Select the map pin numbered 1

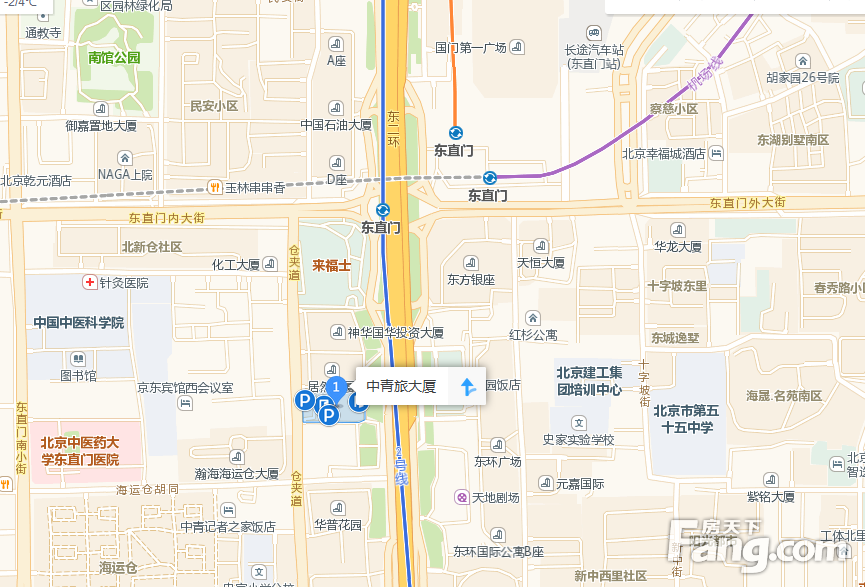click(338, 387)
